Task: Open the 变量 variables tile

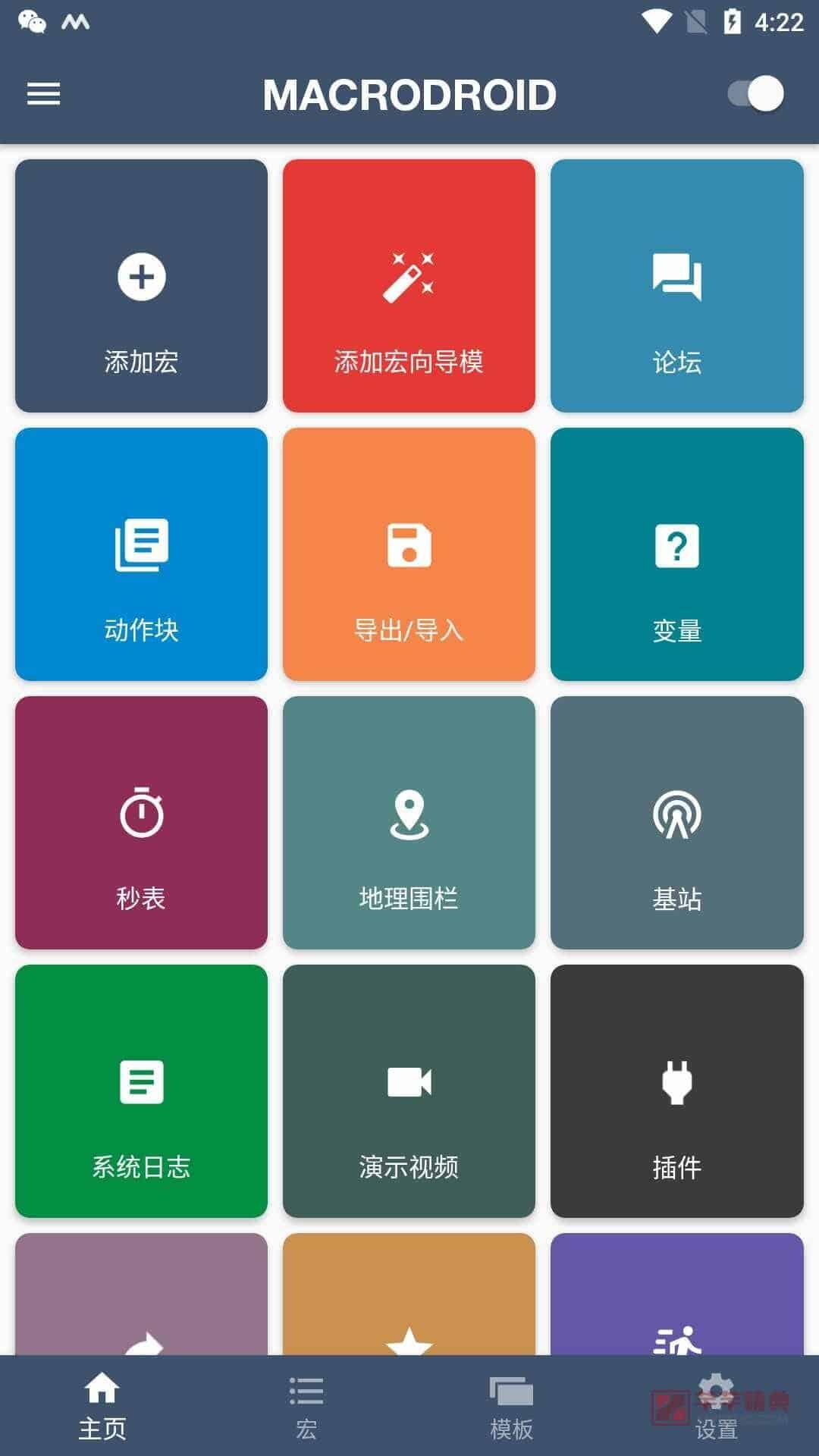Action: pos(677,554)
